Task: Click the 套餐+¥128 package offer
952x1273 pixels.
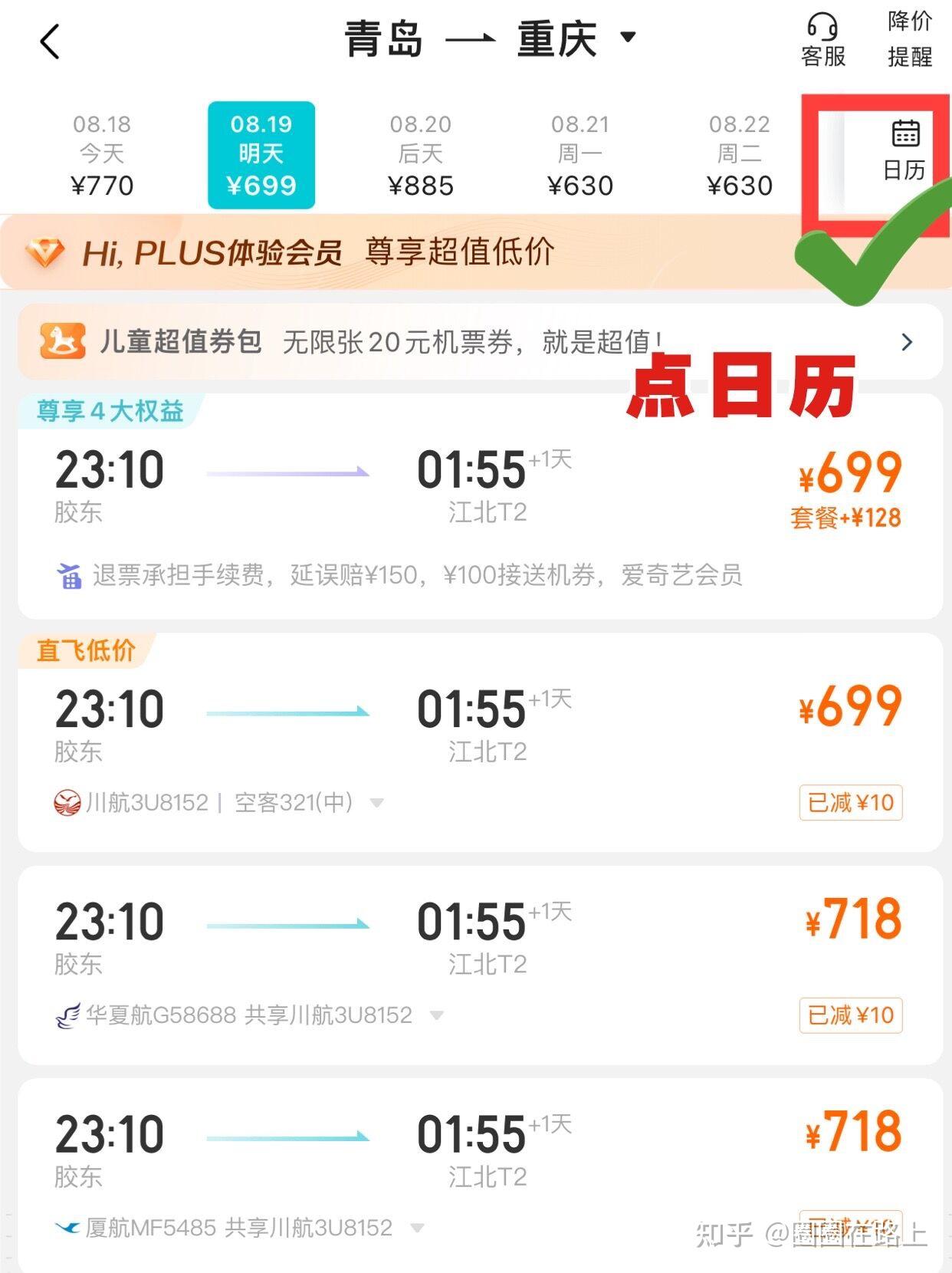Action: point(845,518)
